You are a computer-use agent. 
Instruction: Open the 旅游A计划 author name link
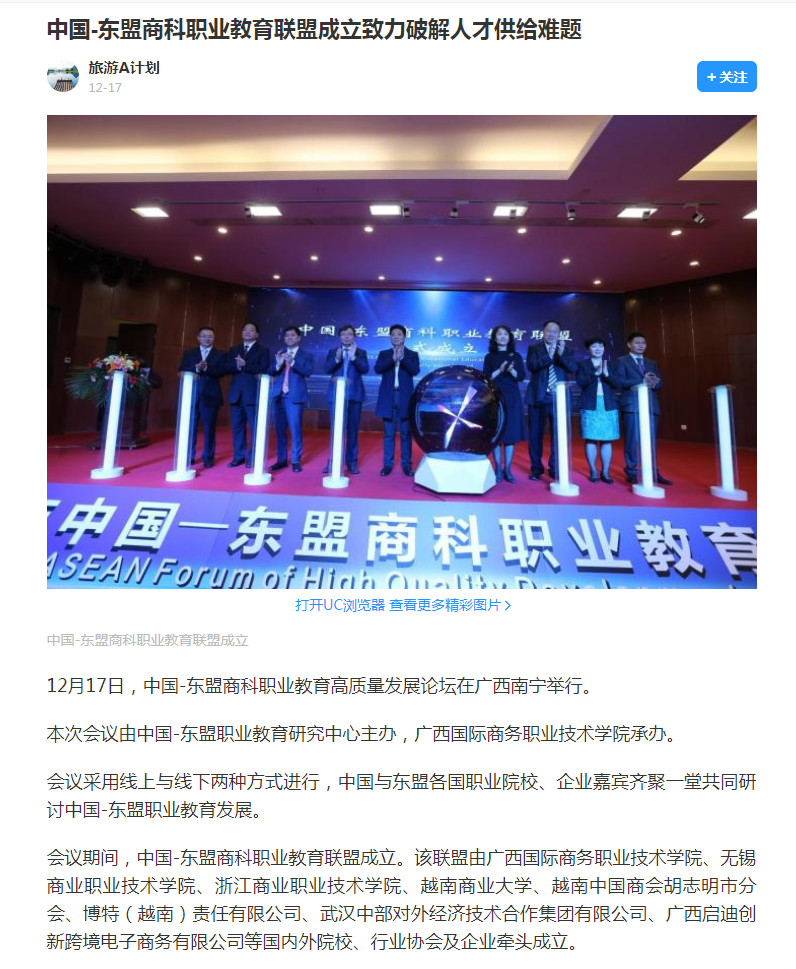pos(124,68)
